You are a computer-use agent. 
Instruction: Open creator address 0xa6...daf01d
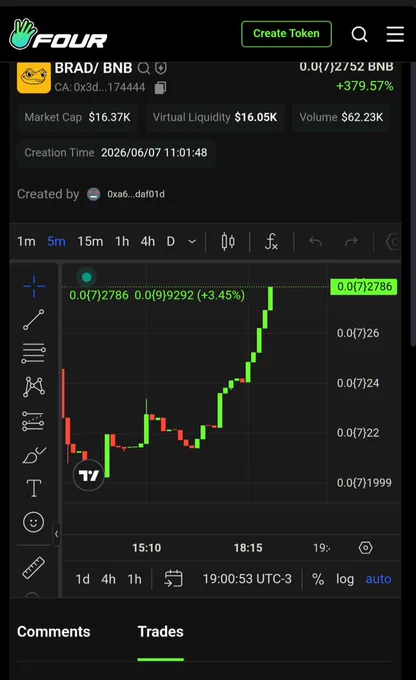tap(136, 194)
